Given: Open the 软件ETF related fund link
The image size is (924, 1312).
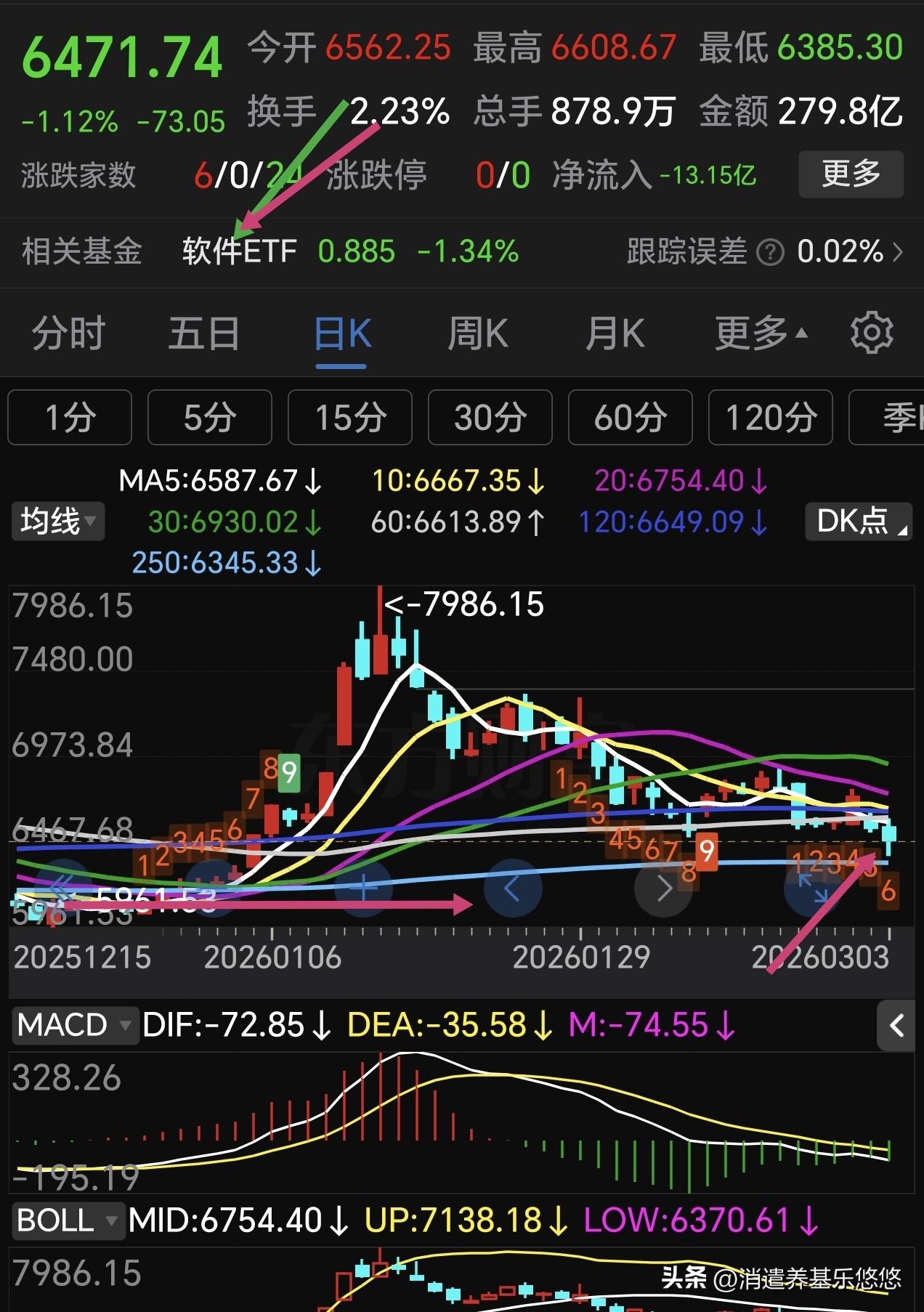Looking at the screenshot, I should pyautogui.click(x=238, y=251).
